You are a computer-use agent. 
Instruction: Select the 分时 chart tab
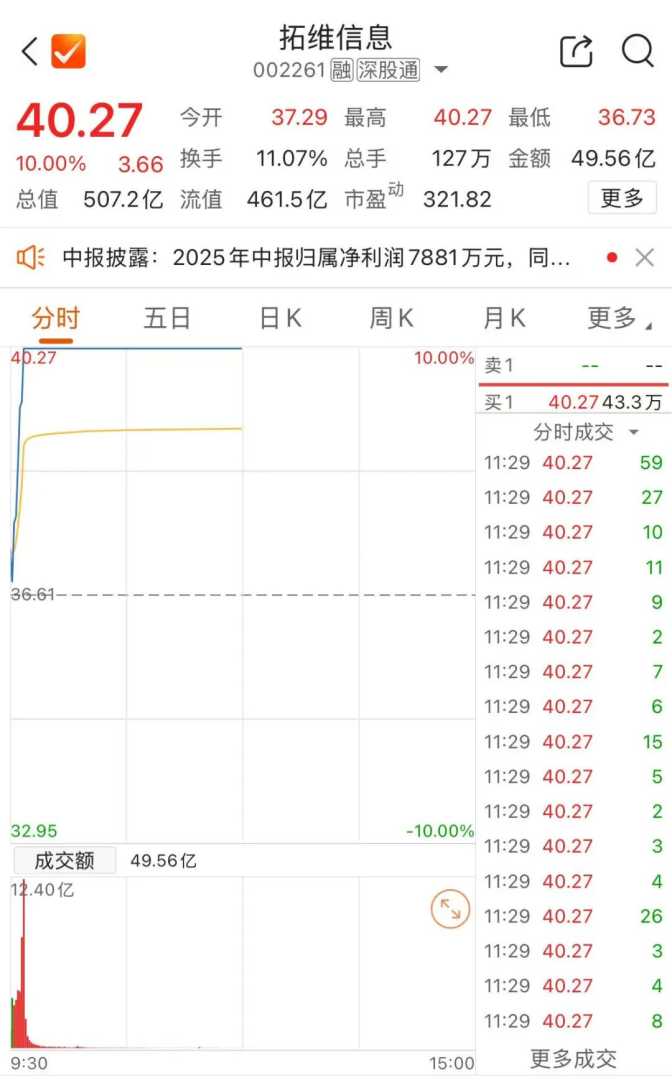click(x=55, y=319)
